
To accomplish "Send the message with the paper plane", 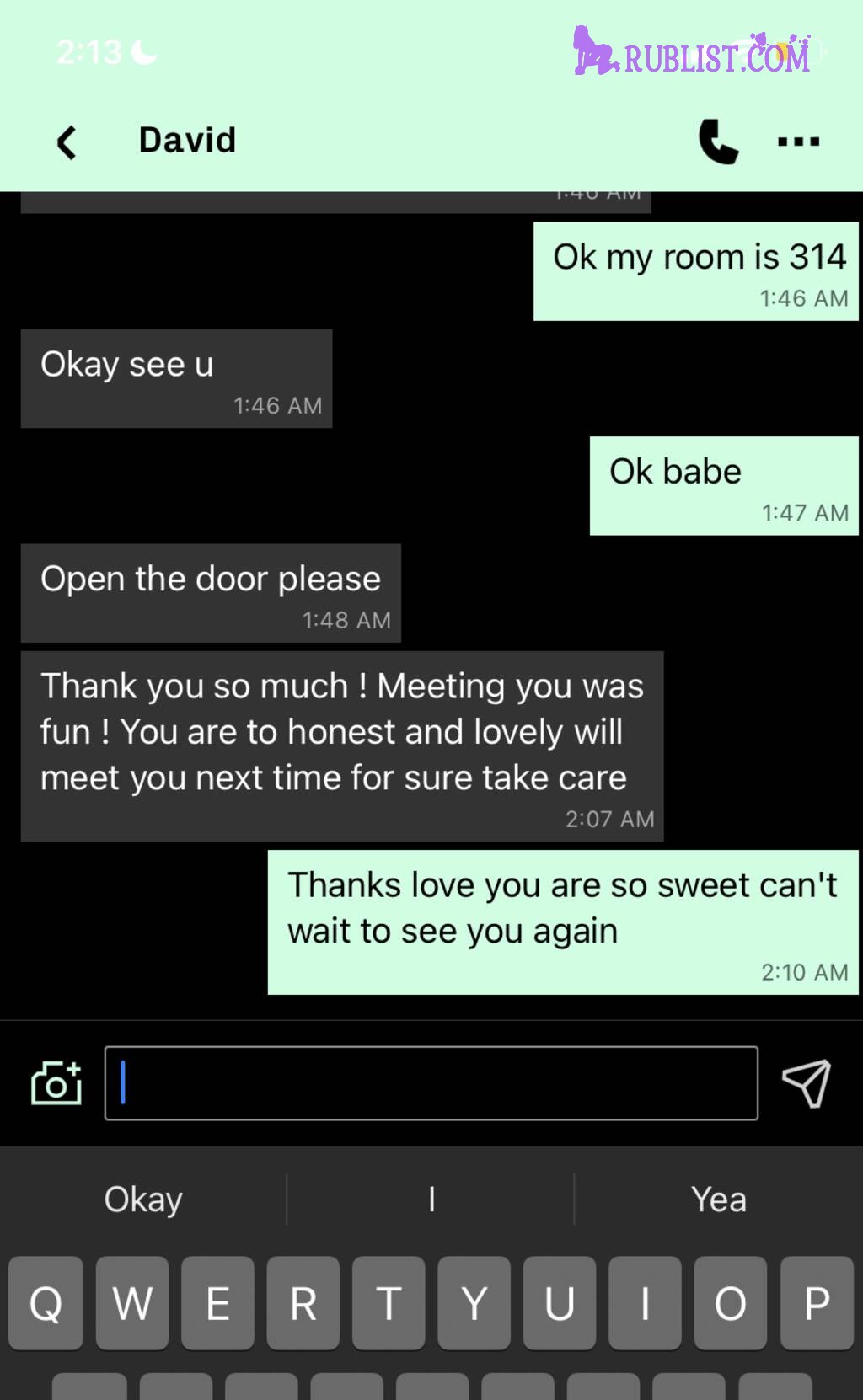I will point(807,1083).
